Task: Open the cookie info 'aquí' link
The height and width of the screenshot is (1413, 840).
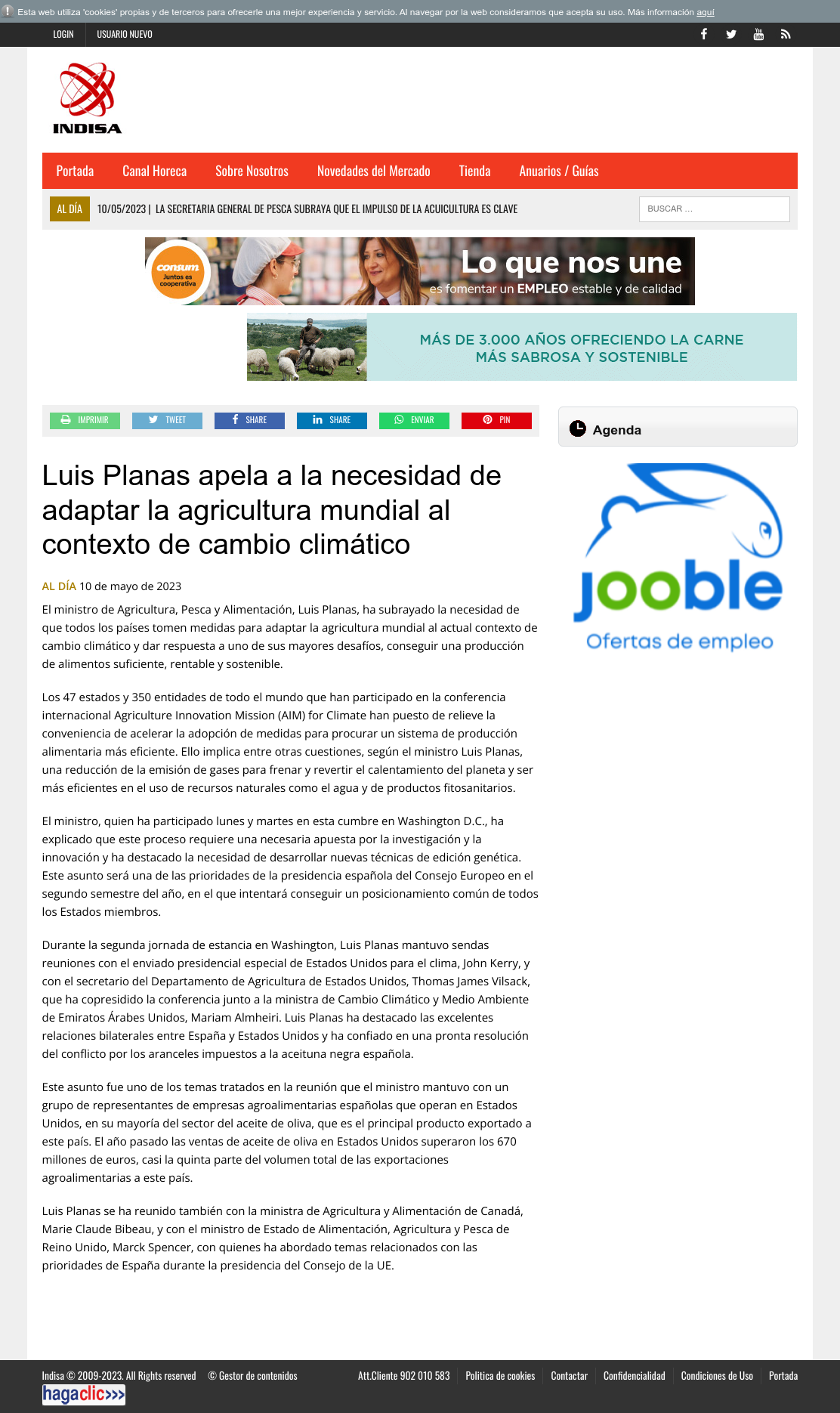Action: pos(706,12)
